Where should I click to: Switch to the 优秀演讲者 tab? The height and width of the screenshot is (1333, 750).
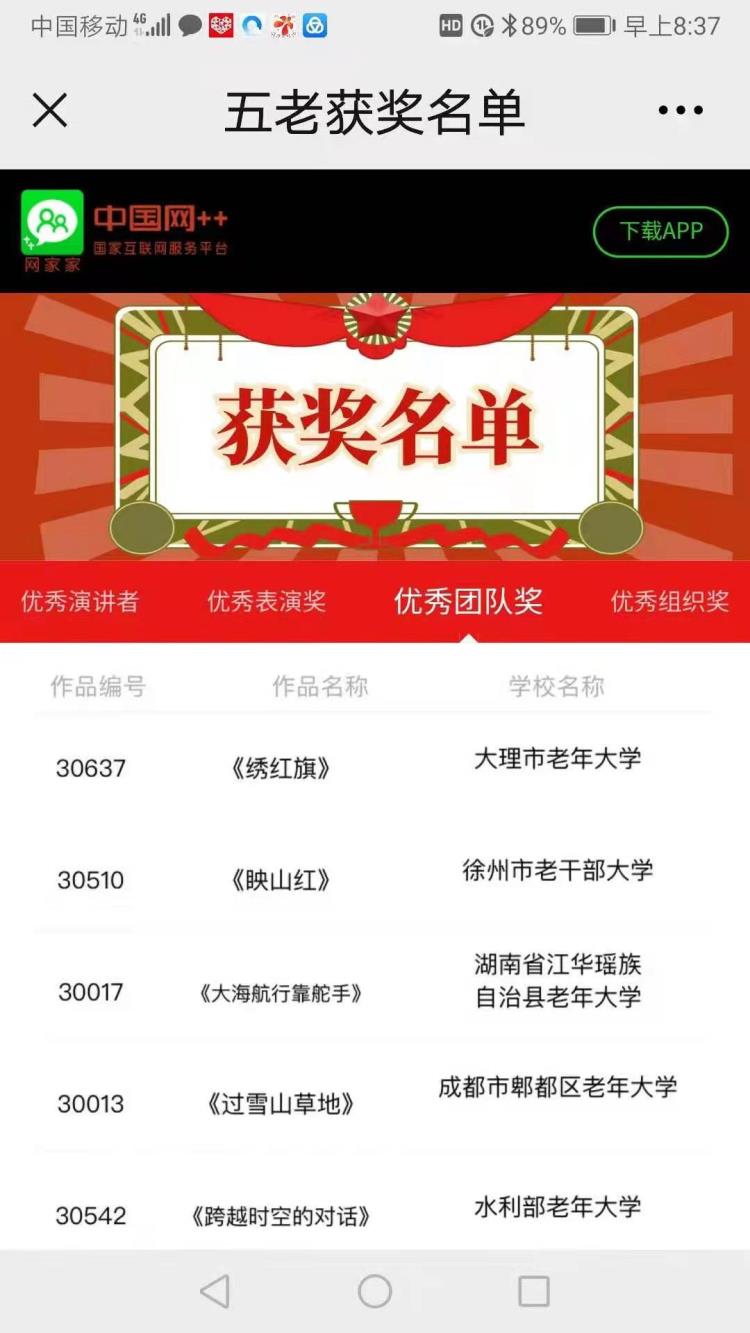(80, 601)
